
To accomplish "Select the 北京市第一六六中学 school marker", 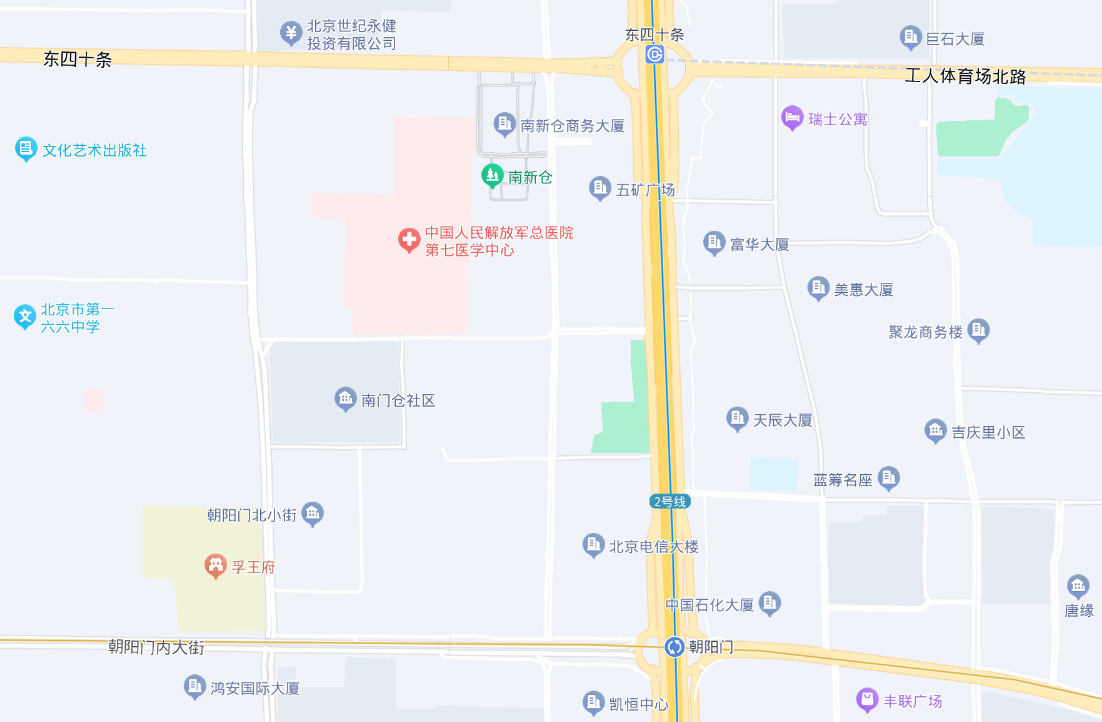I will (25, 317).
